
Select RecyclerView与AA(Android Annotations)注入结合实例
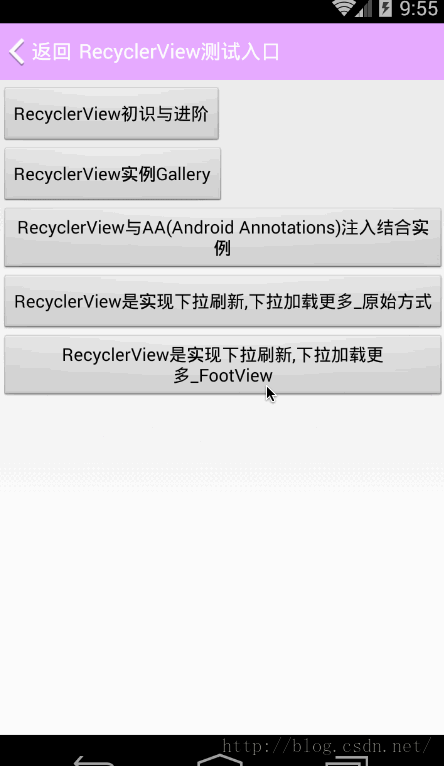pyautogui.click(x=223, y=237)
